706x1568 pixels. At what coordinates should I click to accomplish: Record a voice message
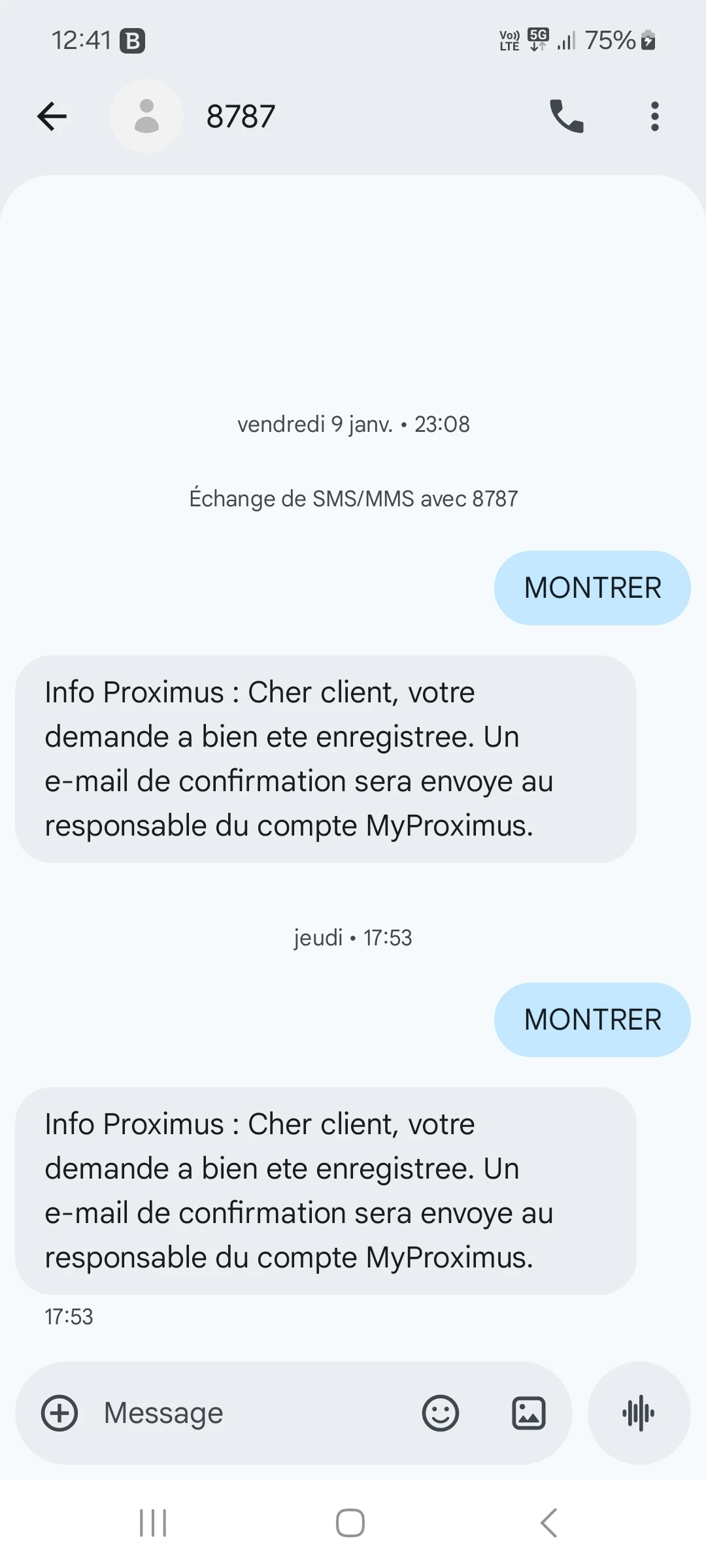[639, 1413]
